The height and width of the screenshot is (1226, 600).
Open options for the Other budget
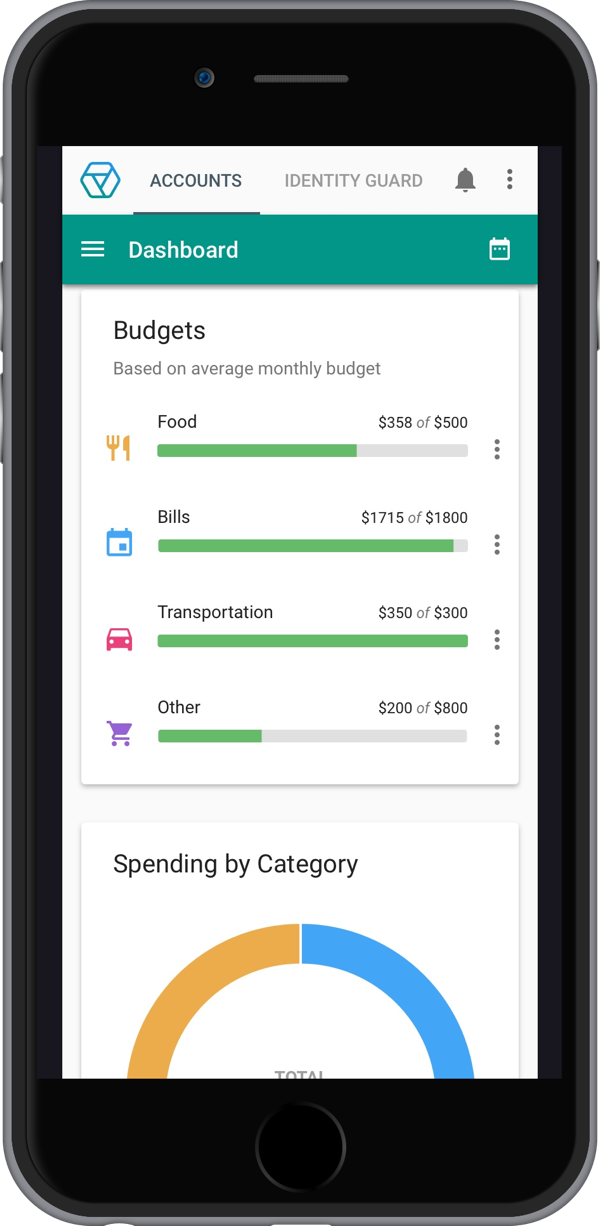pyautogui.click(x=497, y=736)
